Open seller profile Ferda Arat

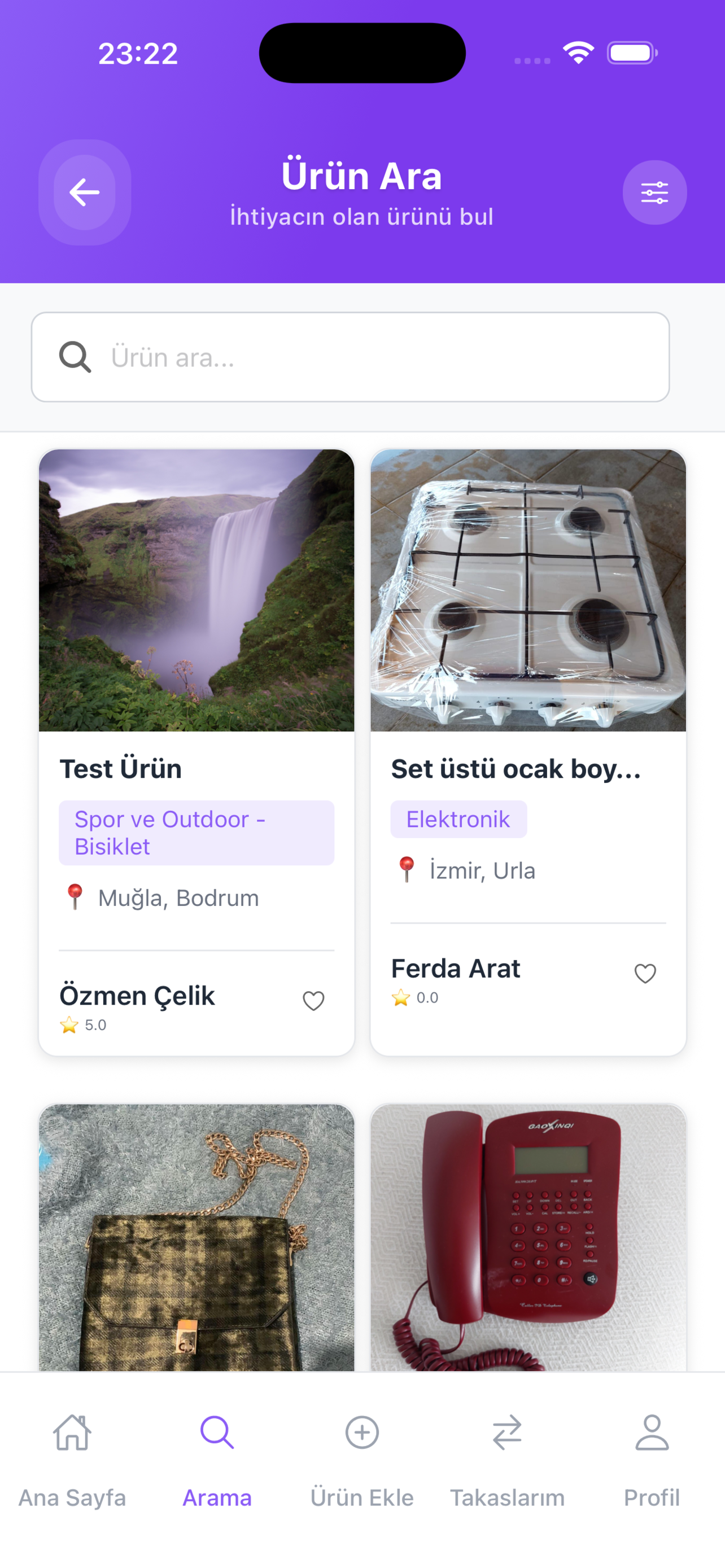(x=455, y=968)
